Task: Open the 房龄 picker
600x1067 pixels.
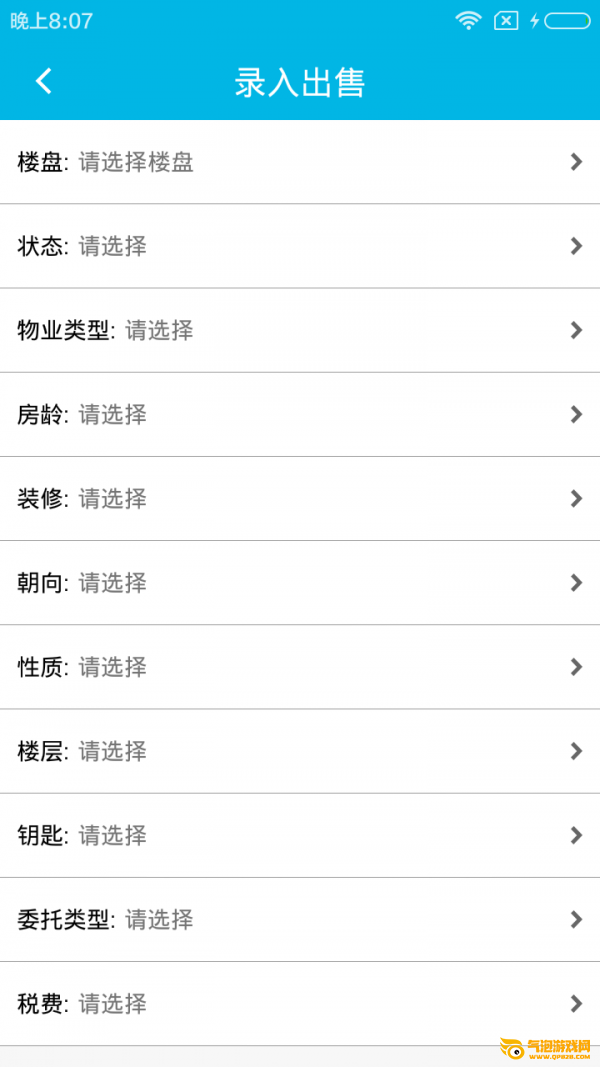Action: (300, 414)
